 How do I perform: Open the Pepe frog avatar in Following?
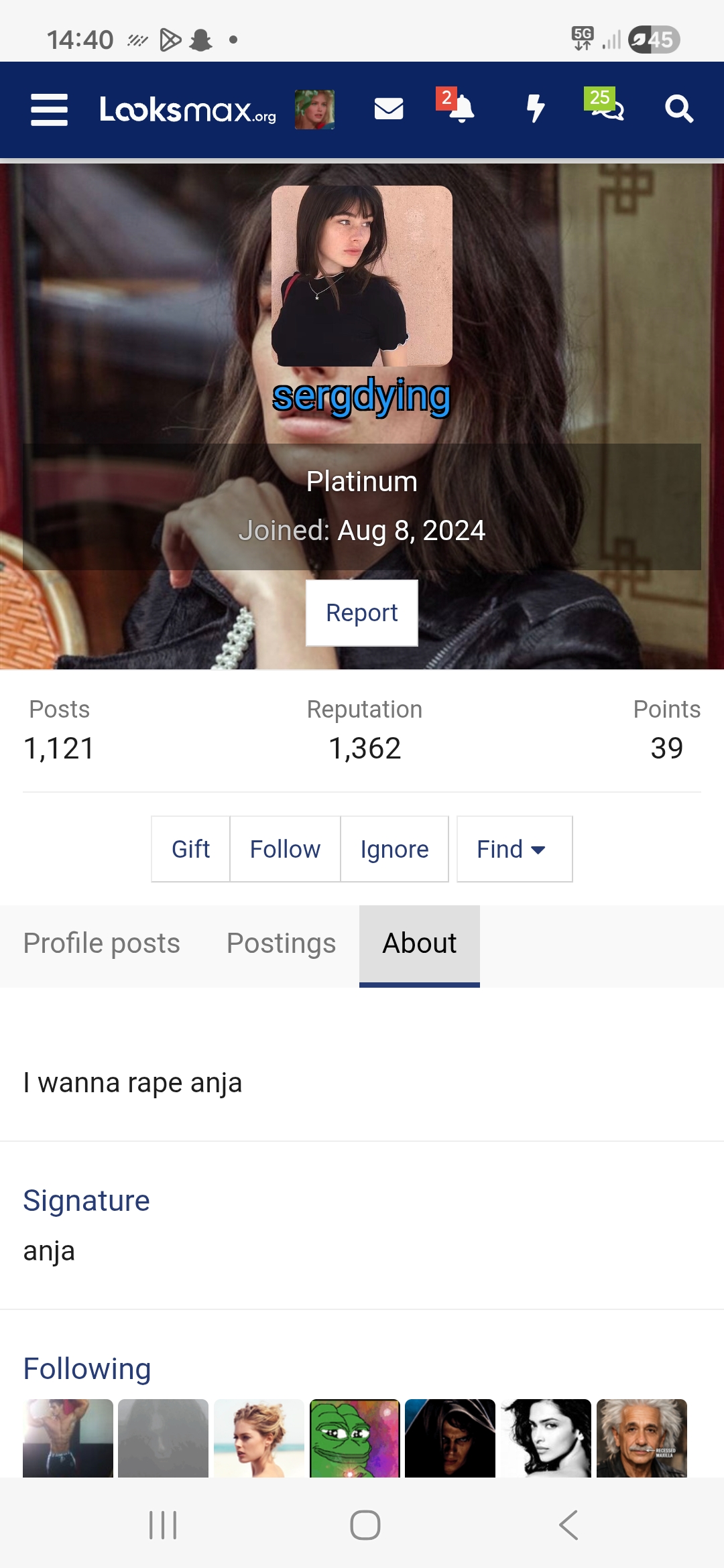355,1438
